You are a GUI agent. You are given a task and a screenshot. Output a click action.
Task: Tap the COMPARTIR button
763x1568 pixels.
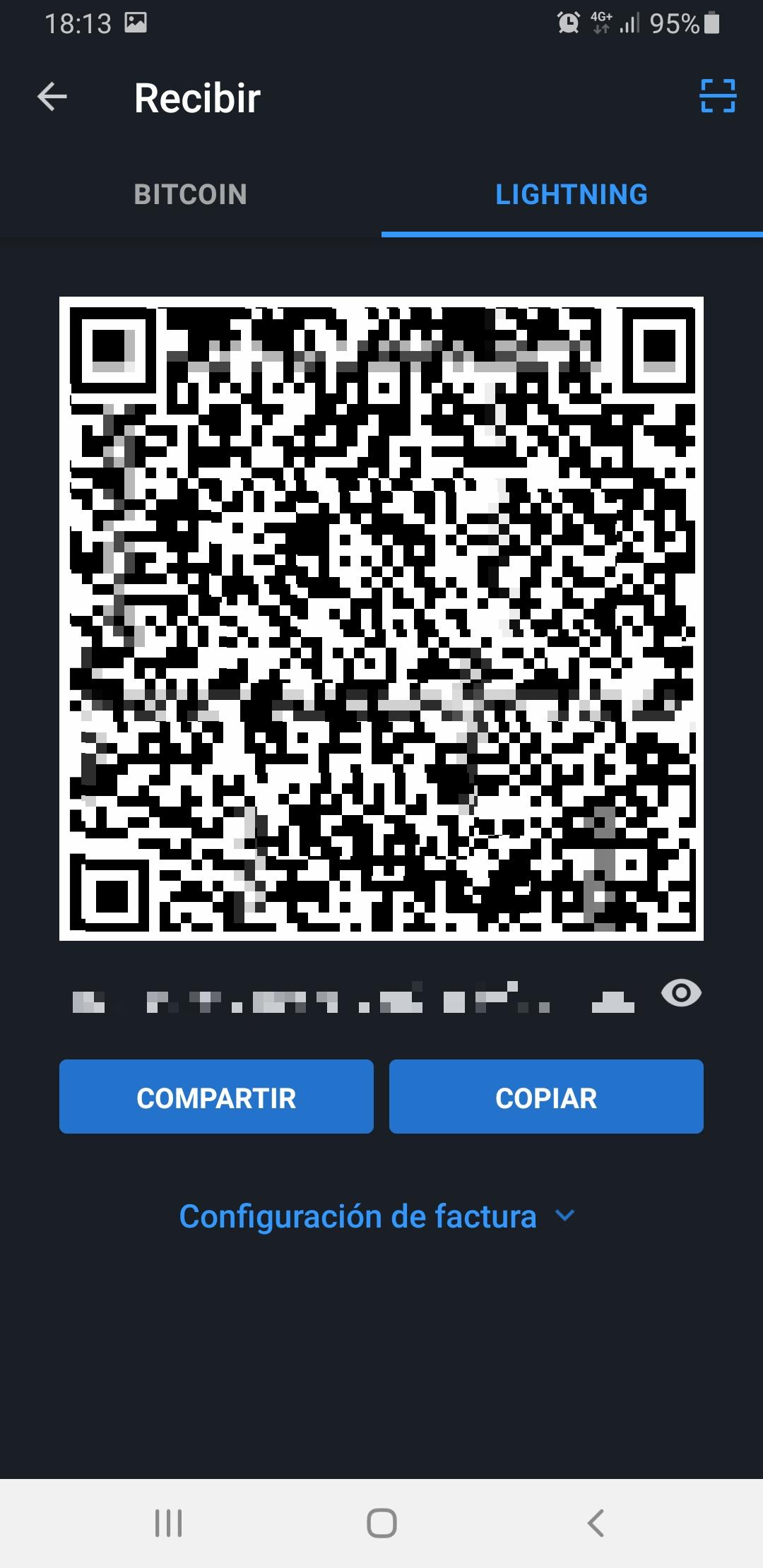[216, 1097]
